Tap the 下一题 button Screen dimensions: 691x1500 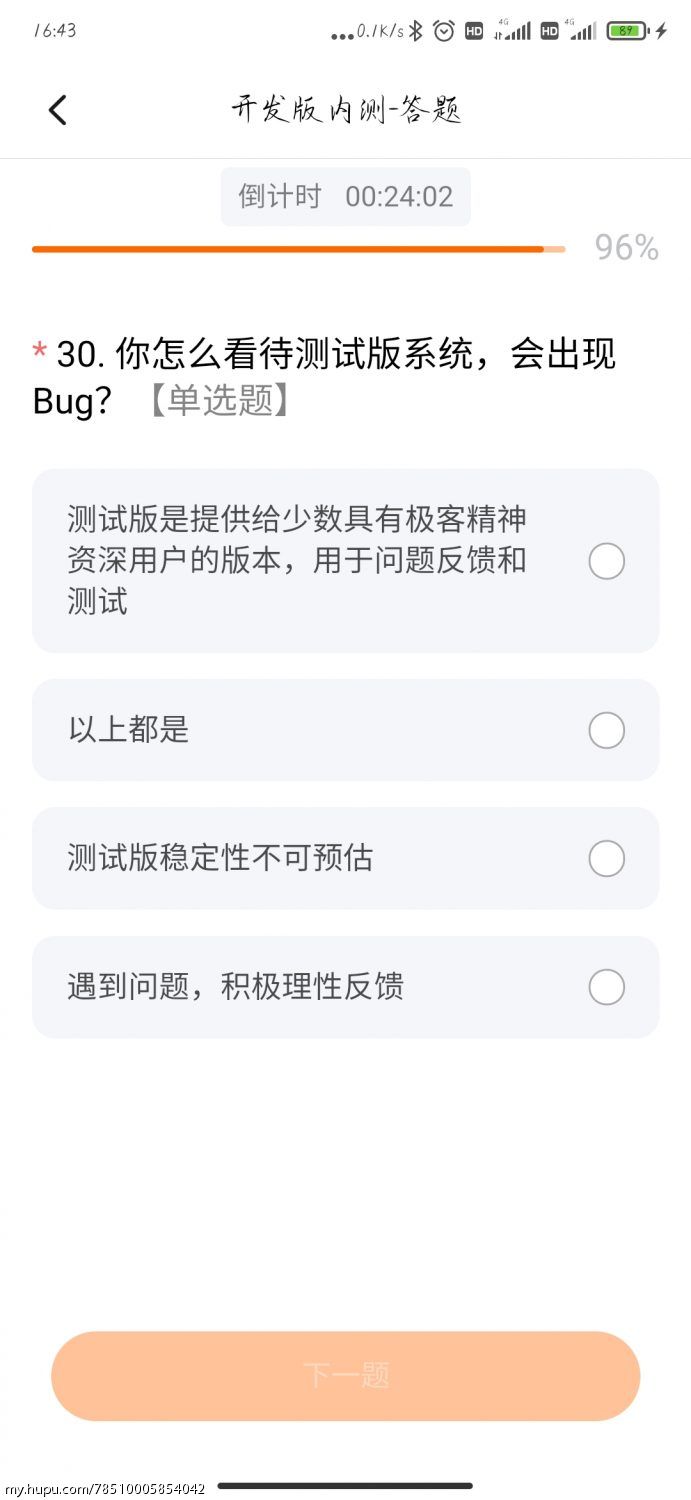click(345, 1376)
